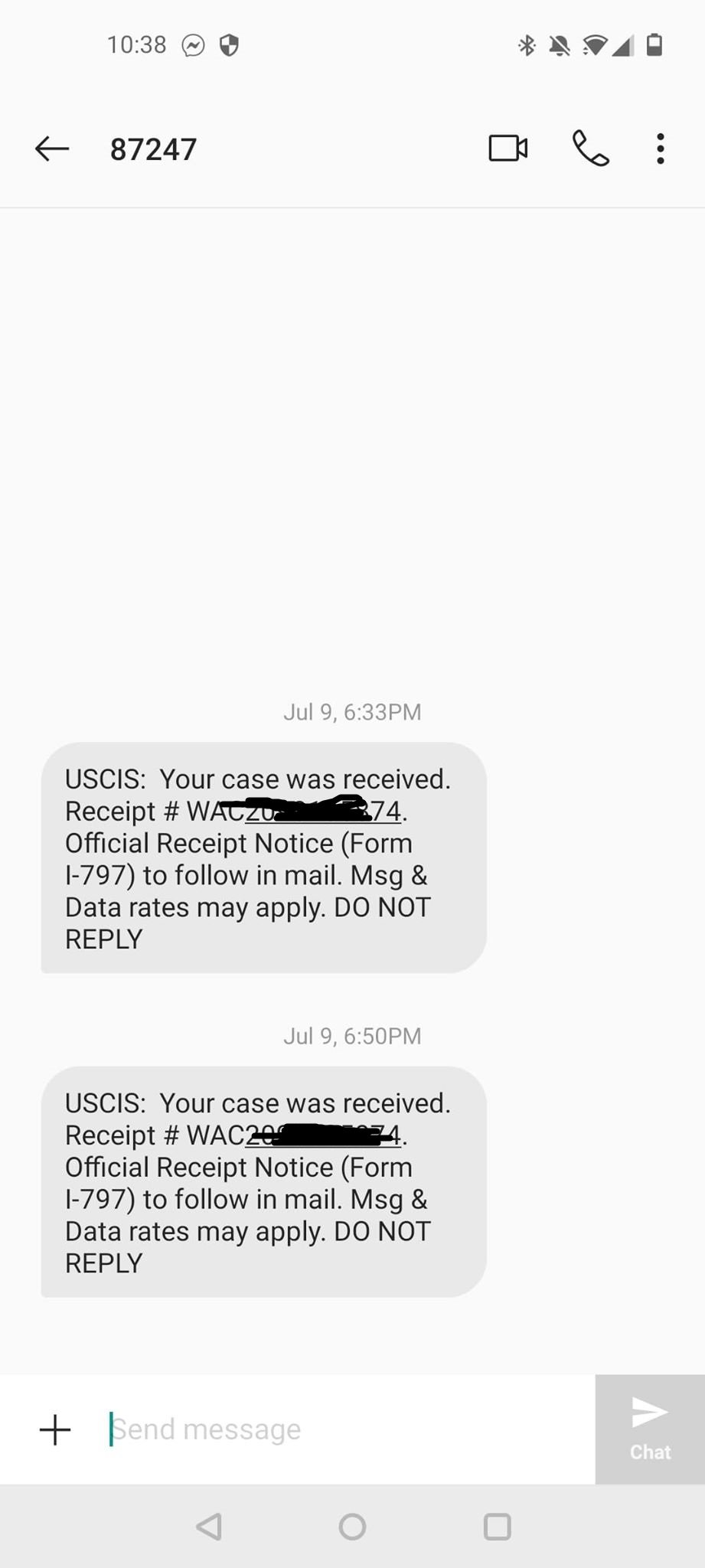This screenshot has height=1568, width=705.
Task: Open the three-dot overflow menu
Action: 660,149
